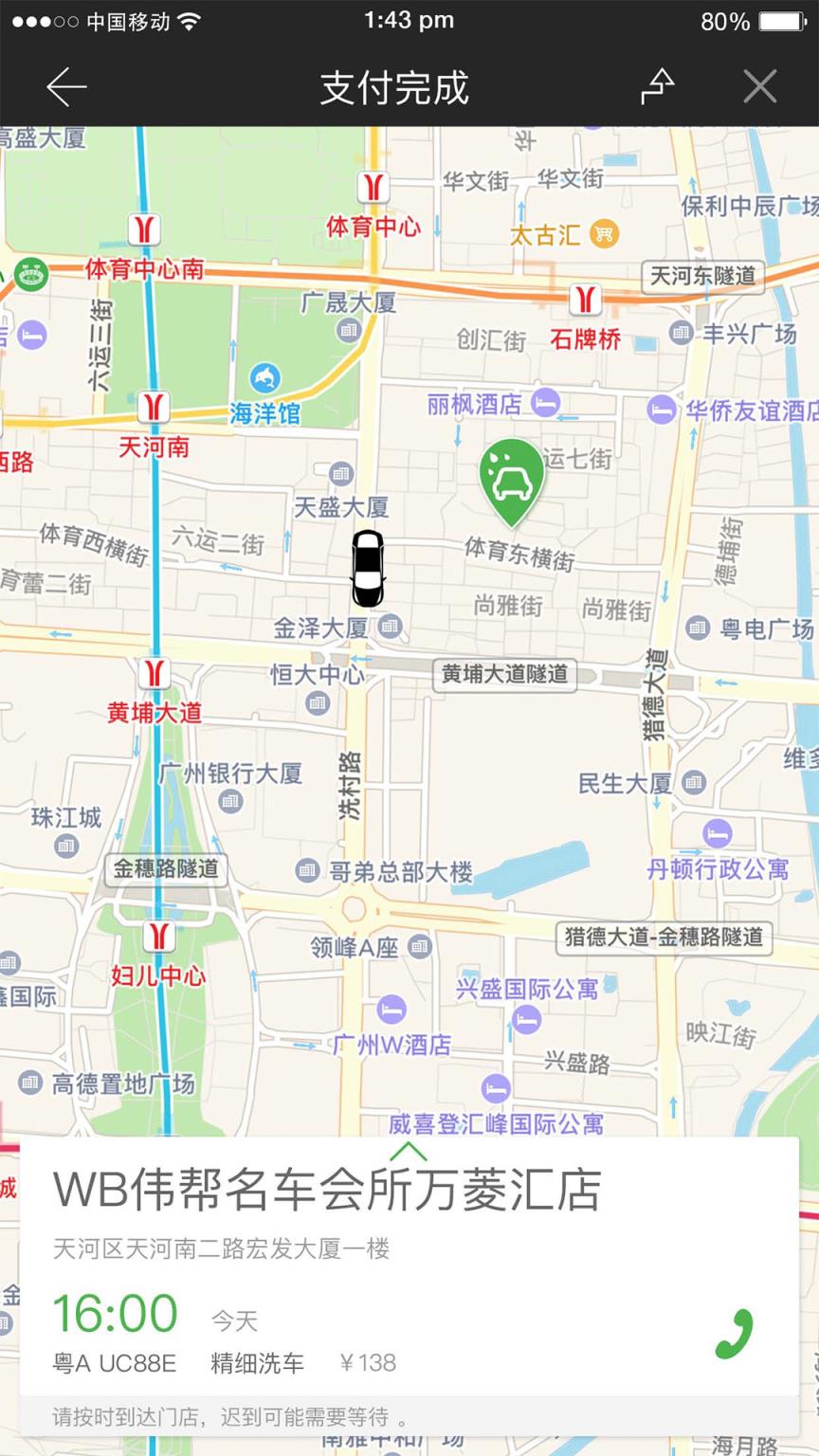Open the 海洋馆 aquarium dolphin icon

266,376
